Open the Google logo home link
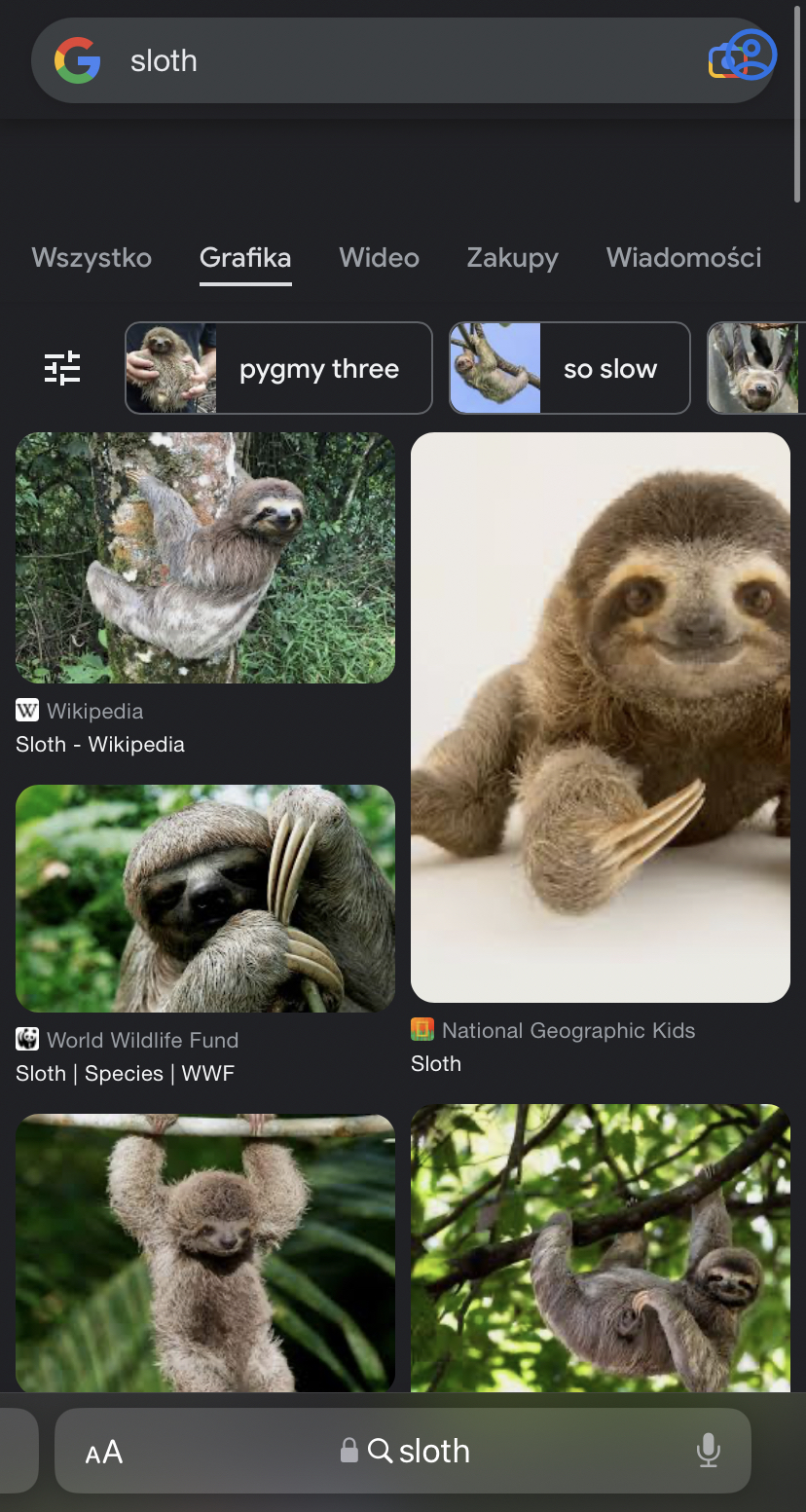Viewport: 806px width, 1512px height. (78, 60)
